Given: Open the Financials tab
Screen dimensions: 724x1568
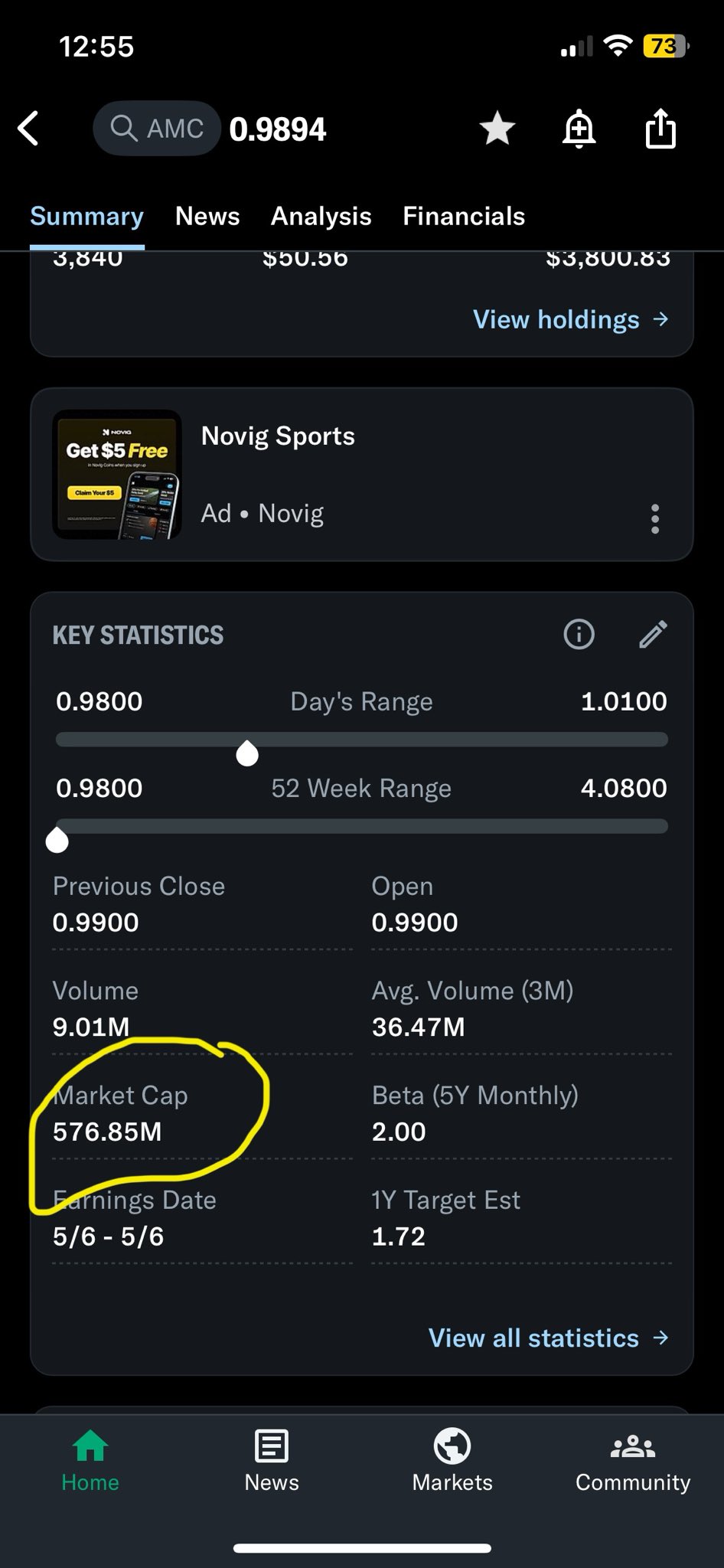Looking at the screenshot, I should click(464, 217).
